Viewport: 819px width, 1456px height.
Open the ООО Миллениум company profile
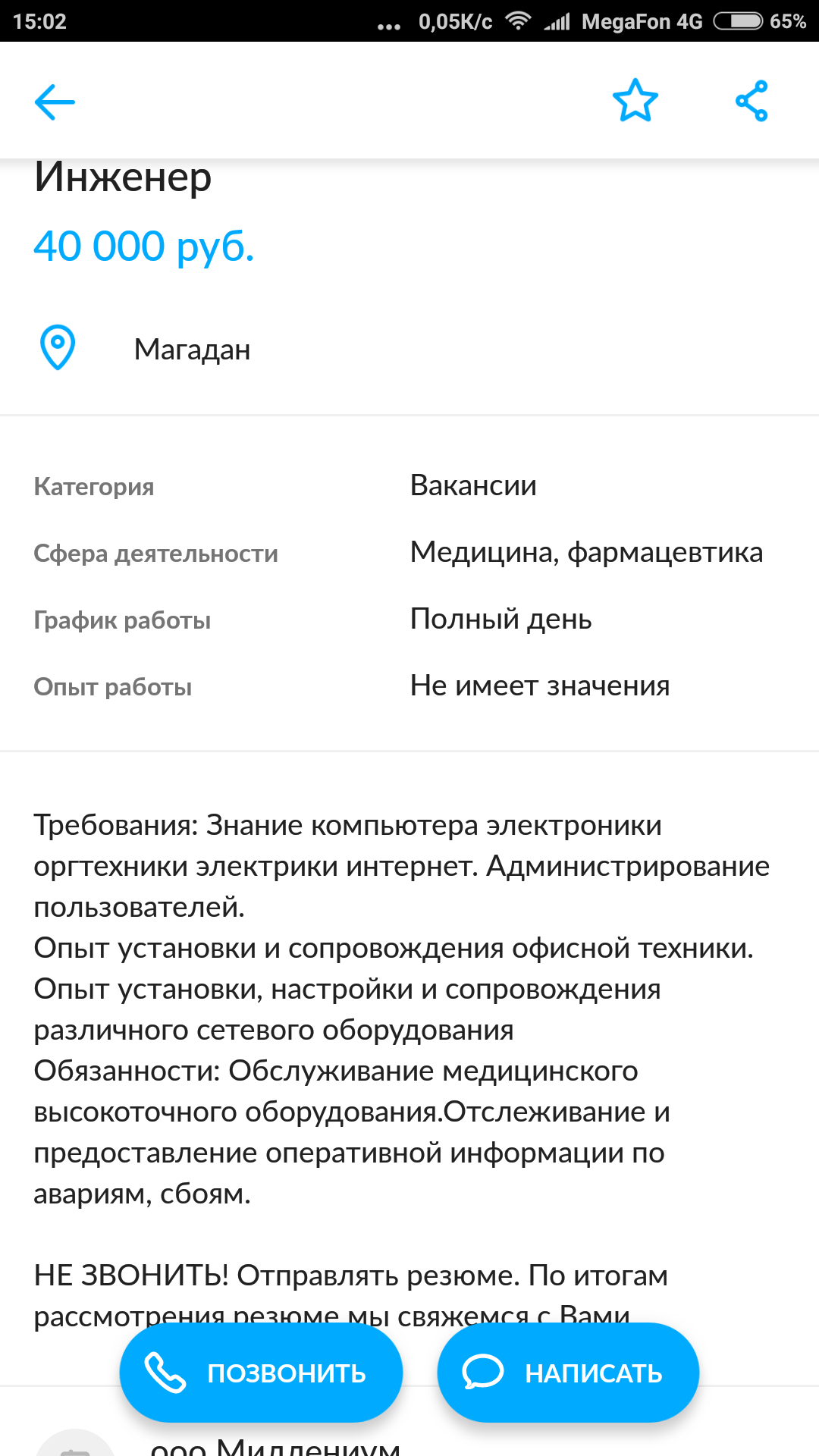point(275,1445)
